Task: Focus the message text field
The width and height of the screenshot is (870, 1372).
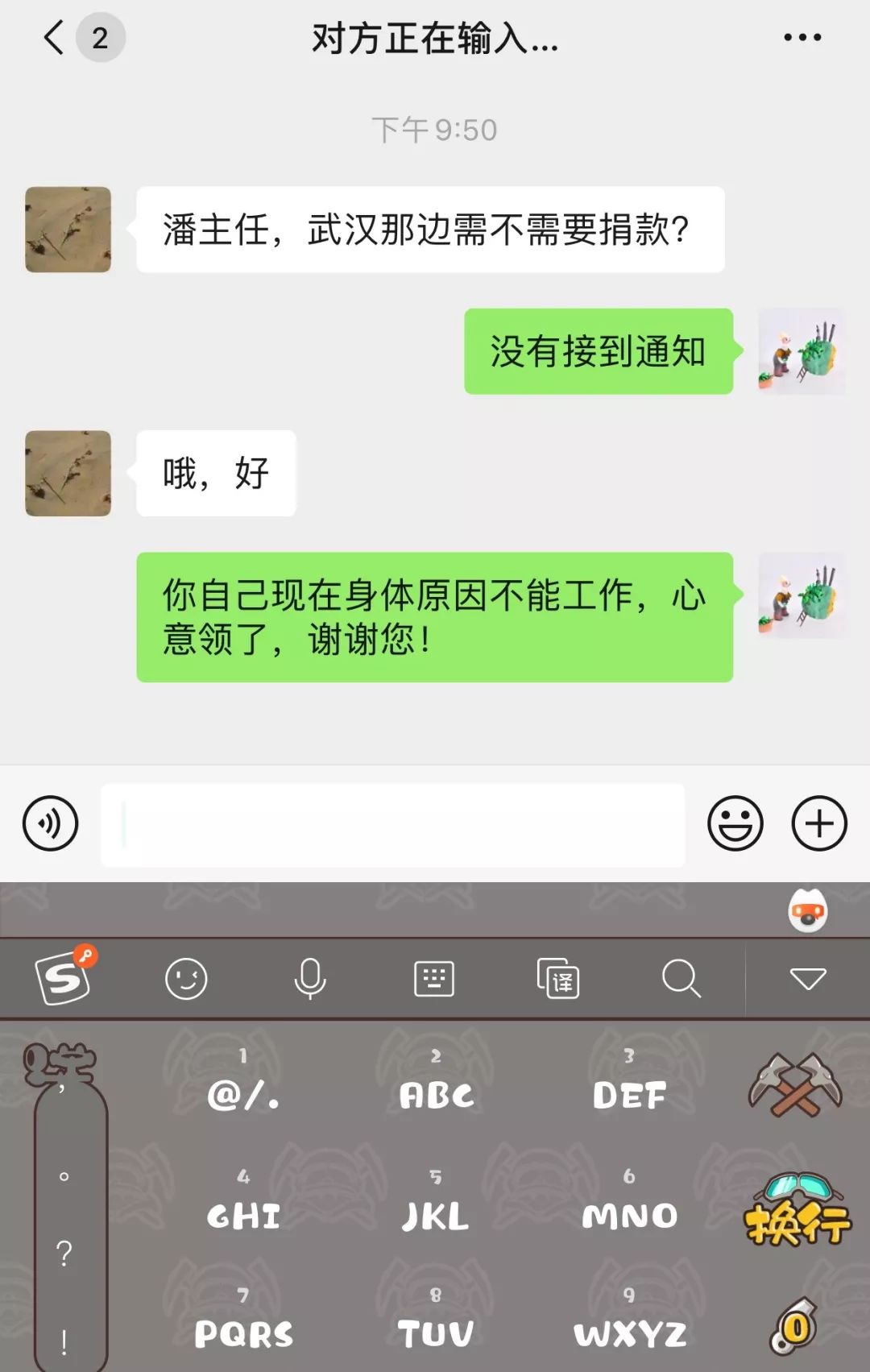Action: [x=393, y=825]
